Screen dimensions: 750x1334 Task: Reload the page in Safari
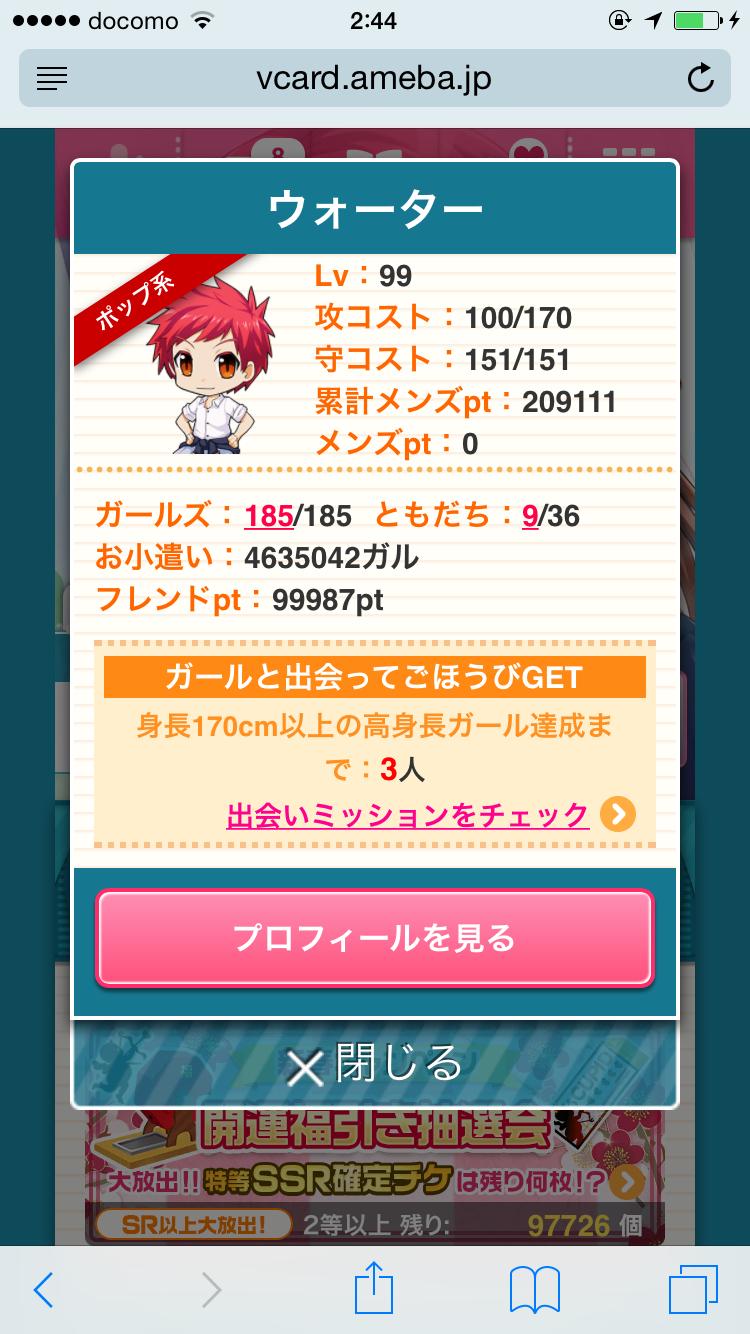pyautogui.click(x=701, y=78)
